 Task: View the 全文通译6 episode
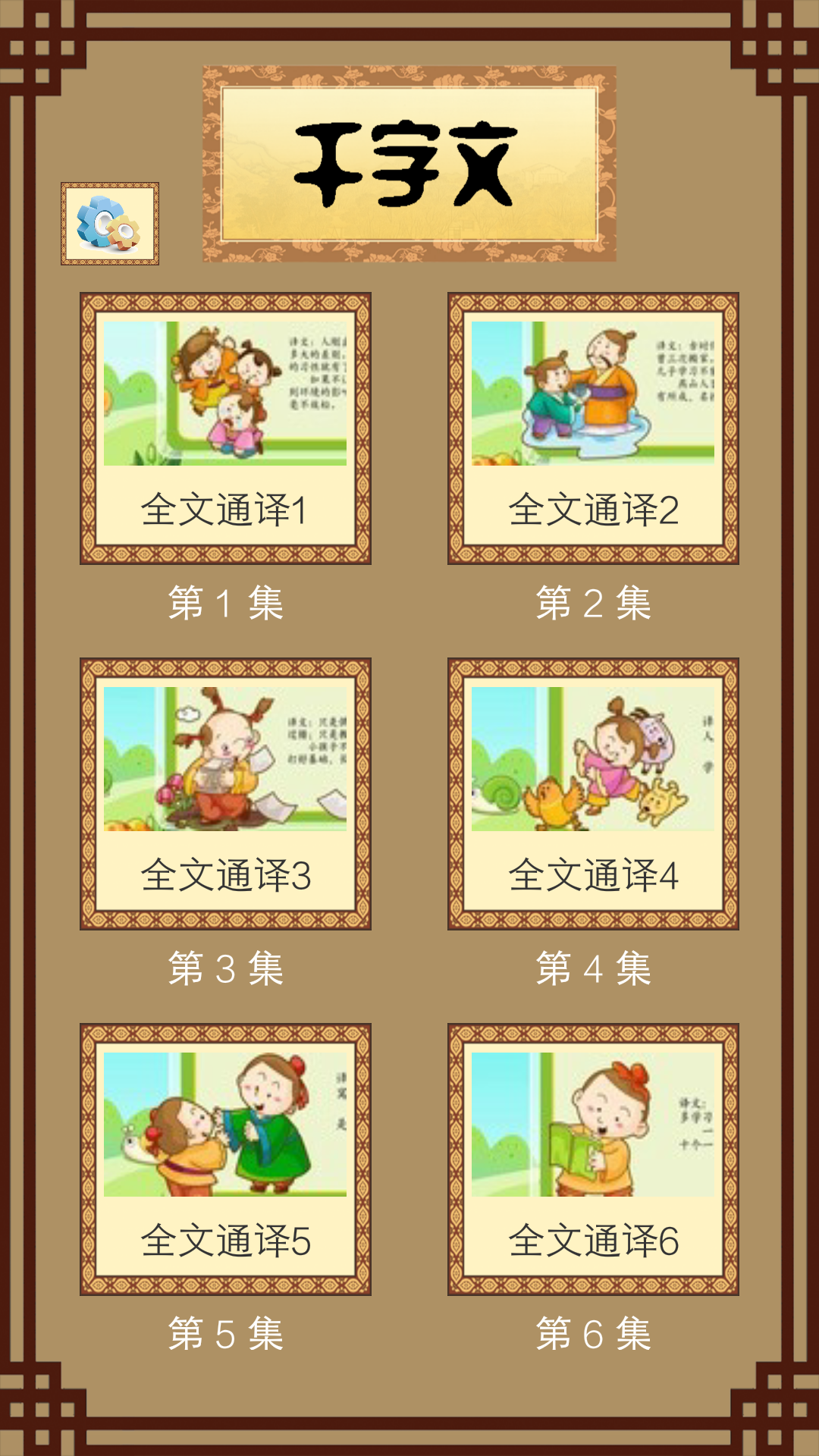tap(593, 1159)
